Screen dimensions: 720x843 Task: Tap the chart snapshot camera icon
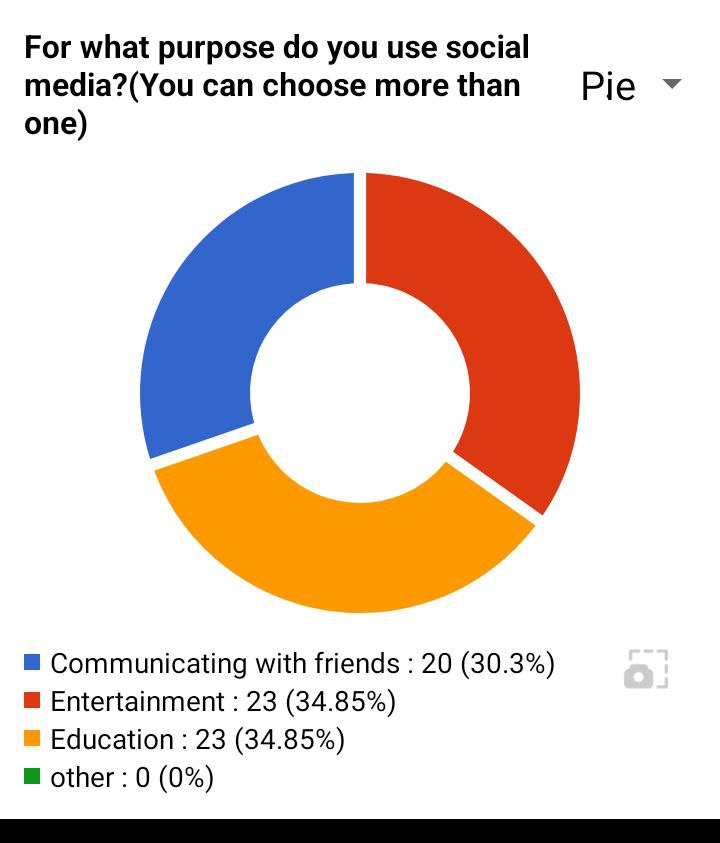tap(645, 669)
